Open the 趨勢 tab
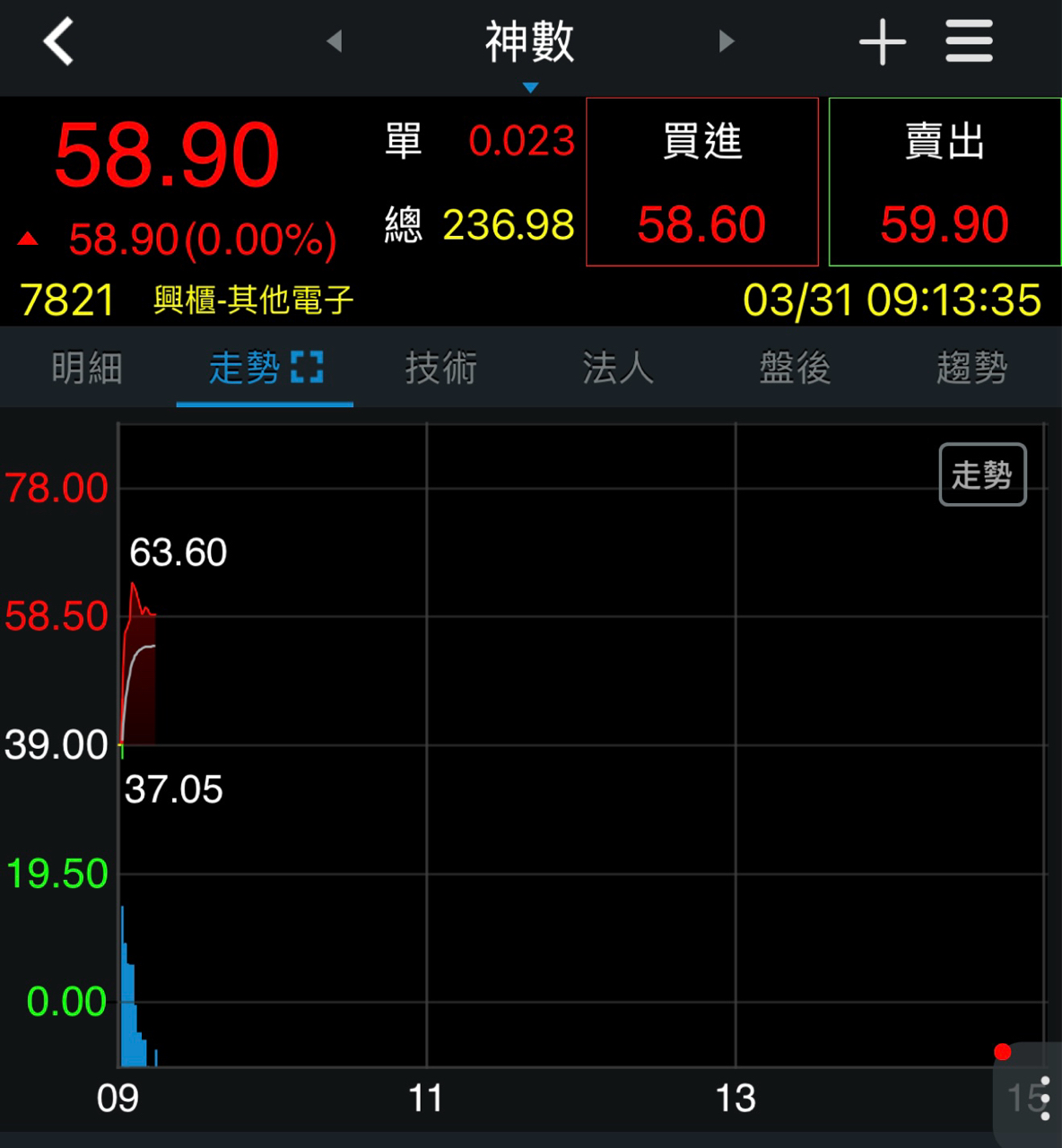The width and height of the screenshot is (1062, 1148). (x=972, y=369)
